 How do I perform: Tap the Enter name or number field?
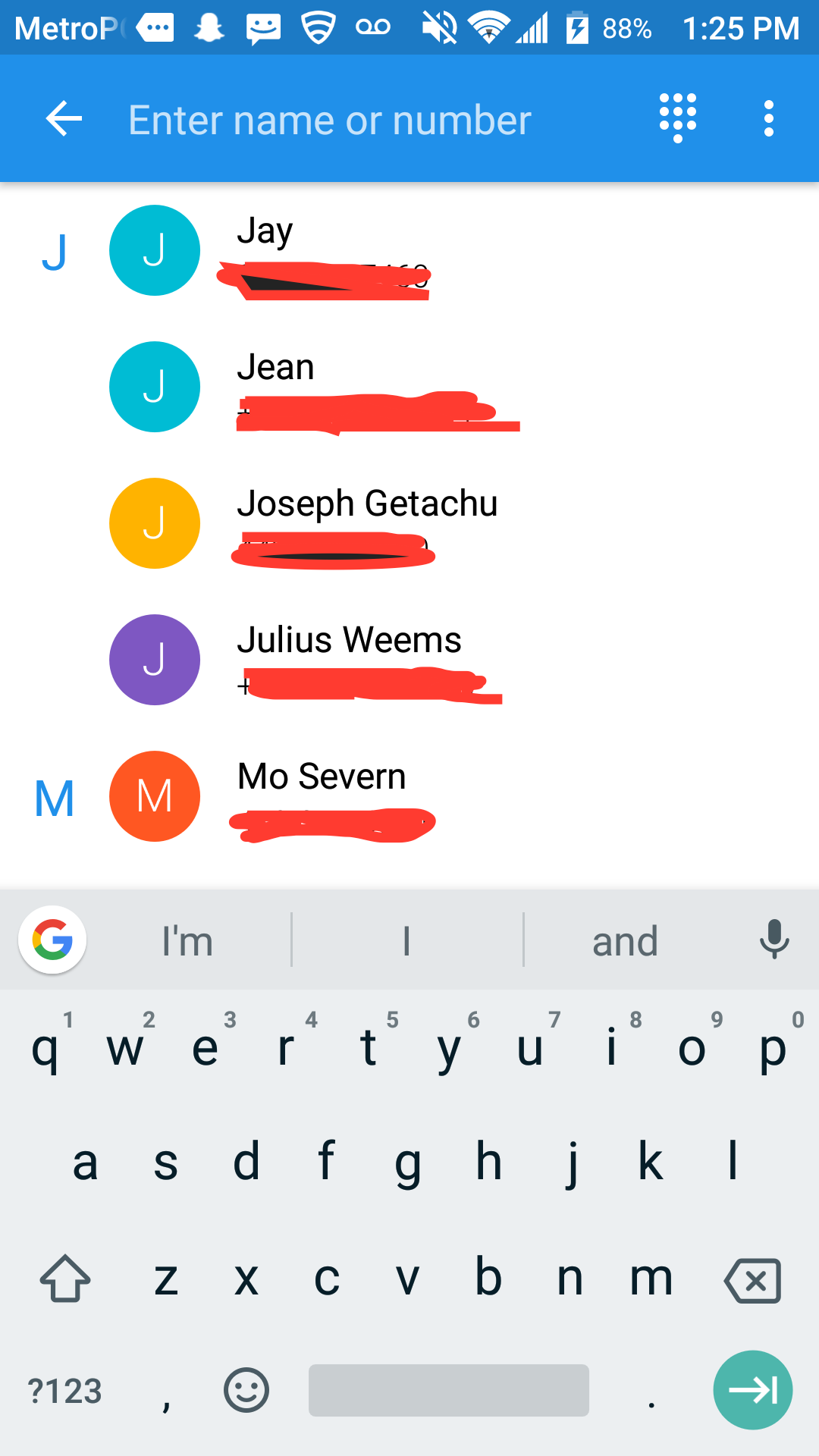tap(330, 119)
